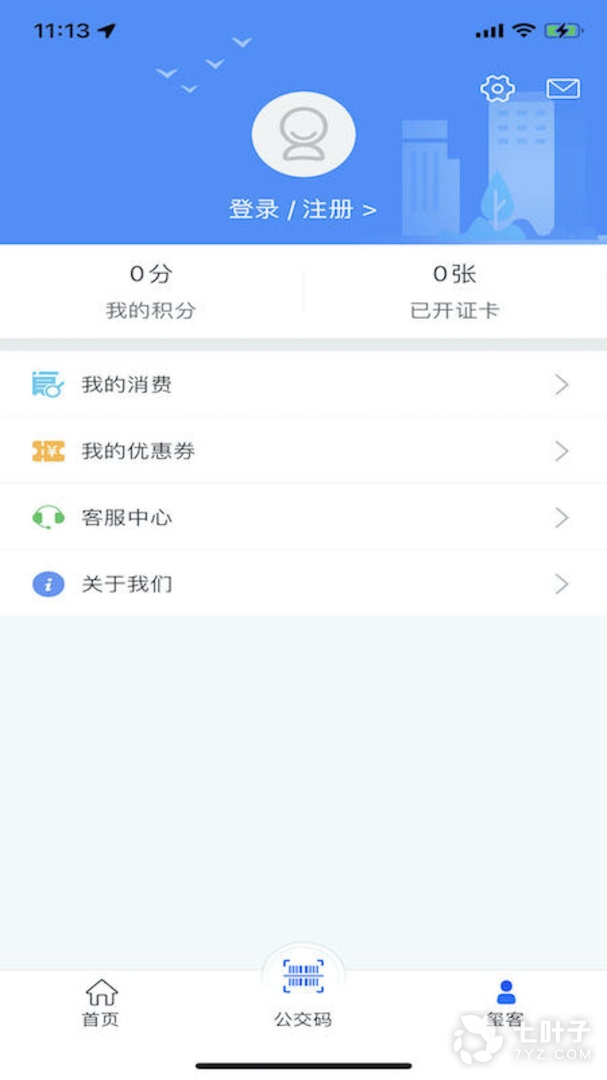The image size is (607, 1080).
Task: View 已开证卡 cards
Action: (x=454, y=291)
